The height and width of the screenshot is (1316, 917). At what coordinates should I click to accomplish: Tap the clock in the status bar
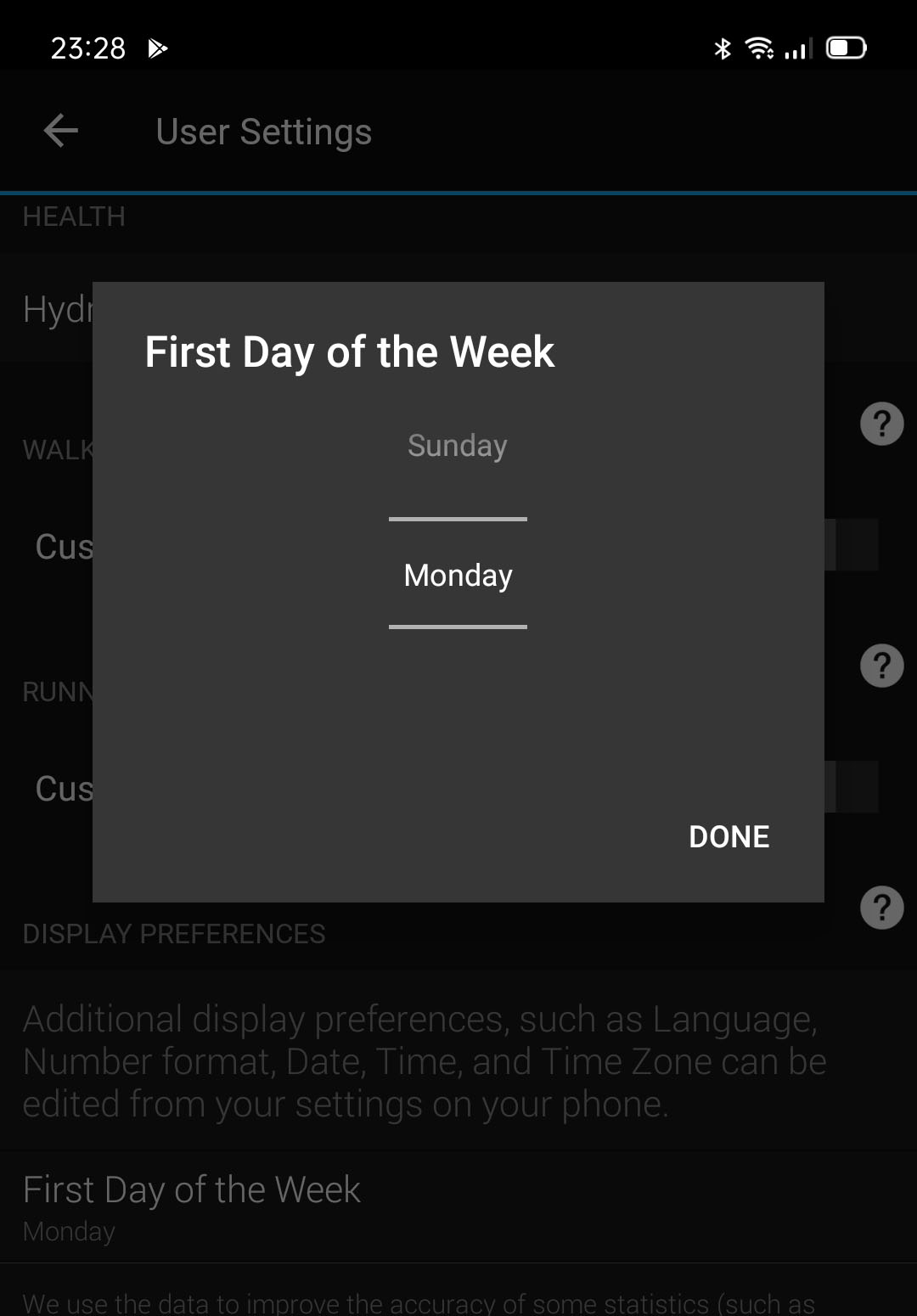tap(87, 48)
